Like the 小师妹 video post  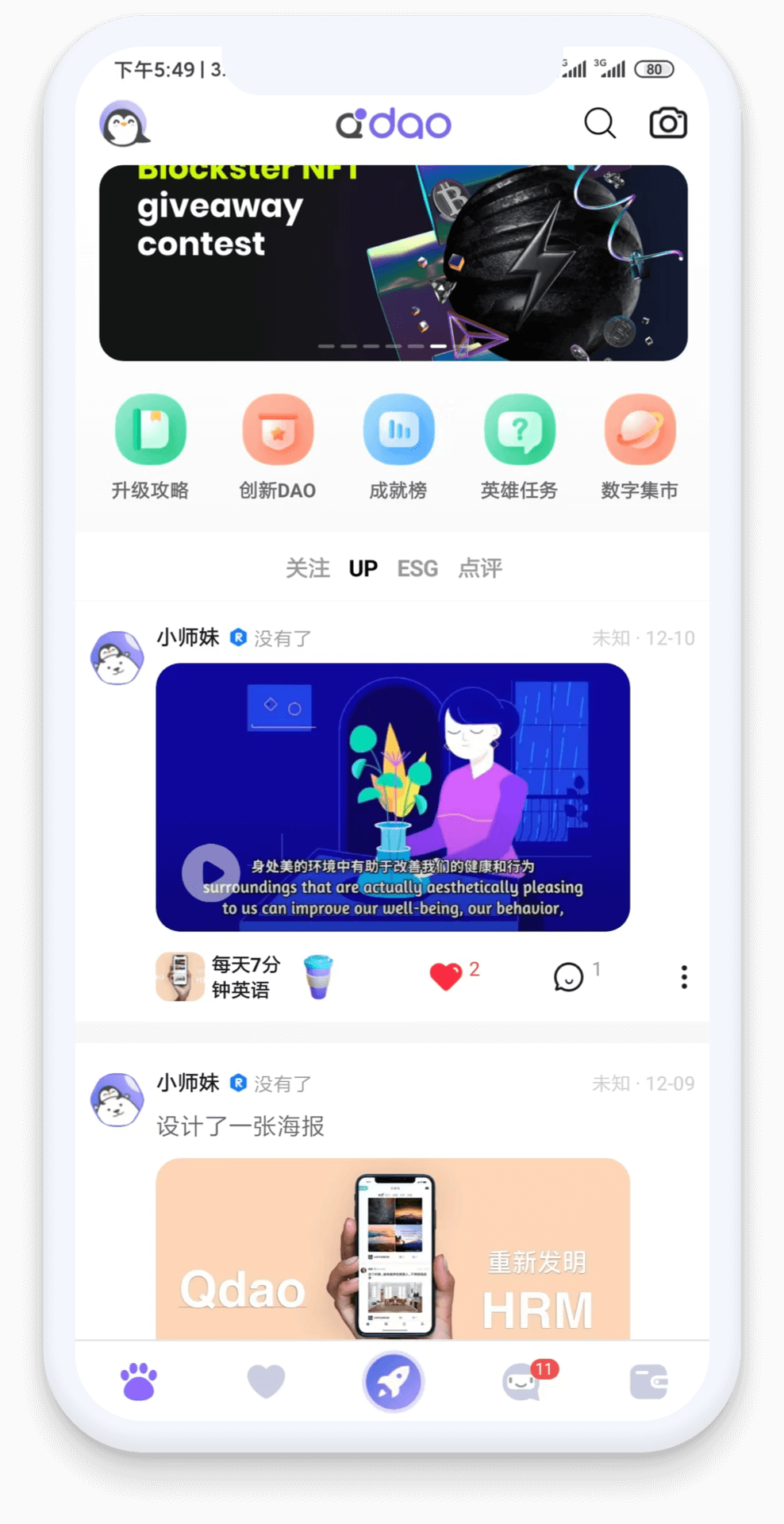[446, 976]
